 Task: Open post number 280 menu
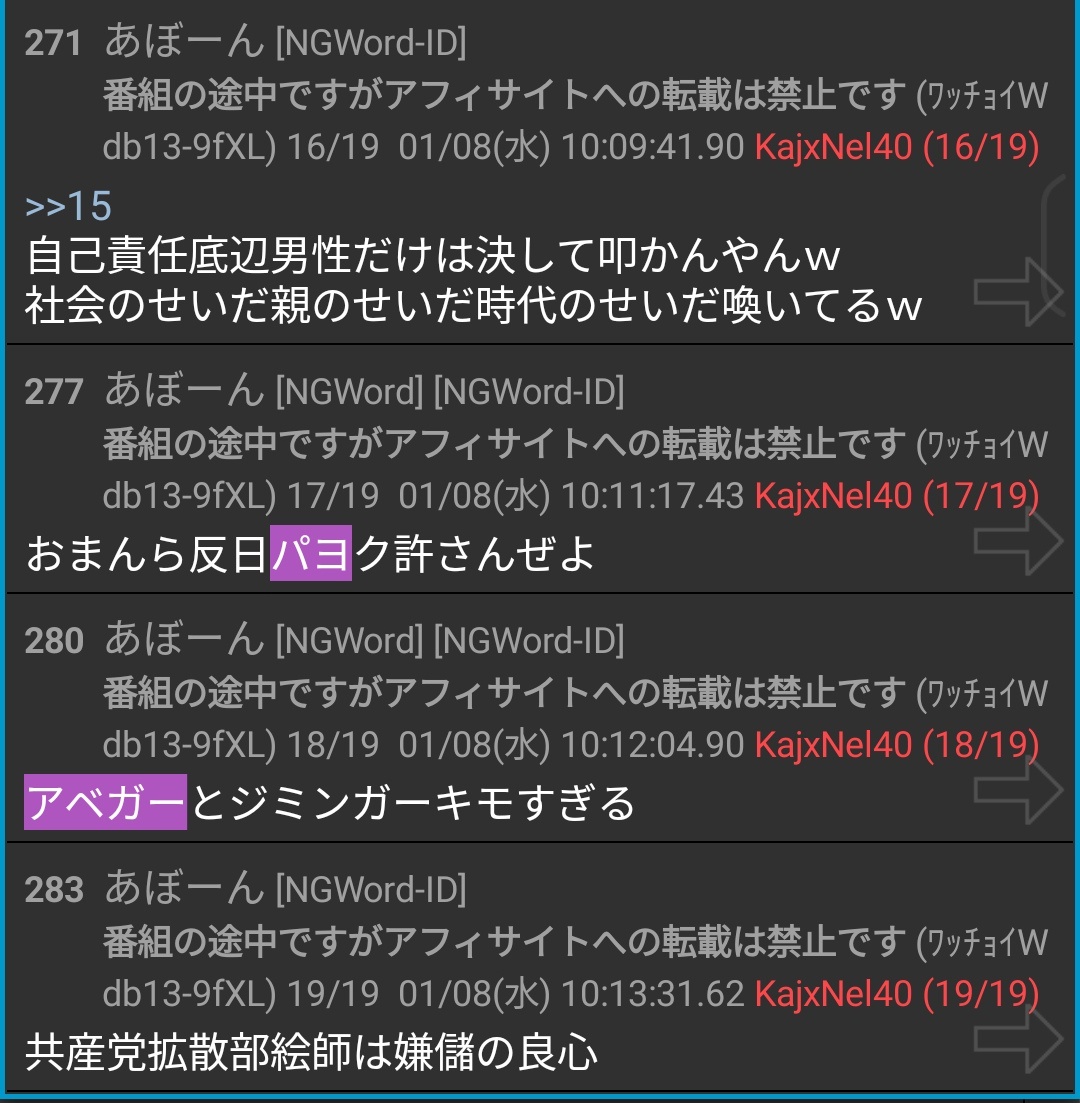54,641
